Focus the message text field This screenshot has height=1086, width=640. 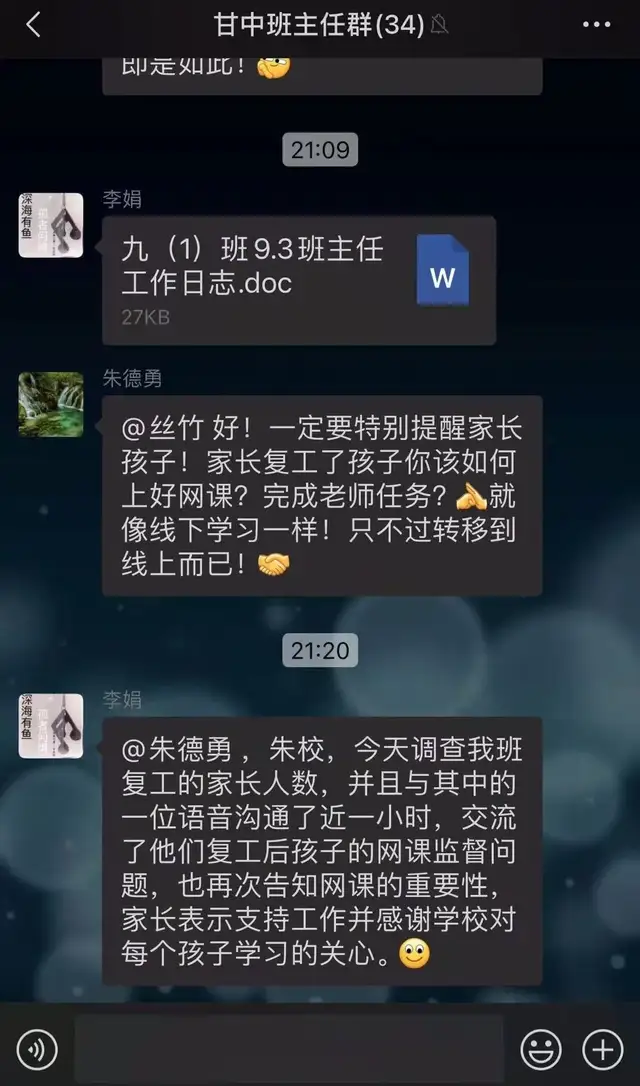coord(288,1049)
